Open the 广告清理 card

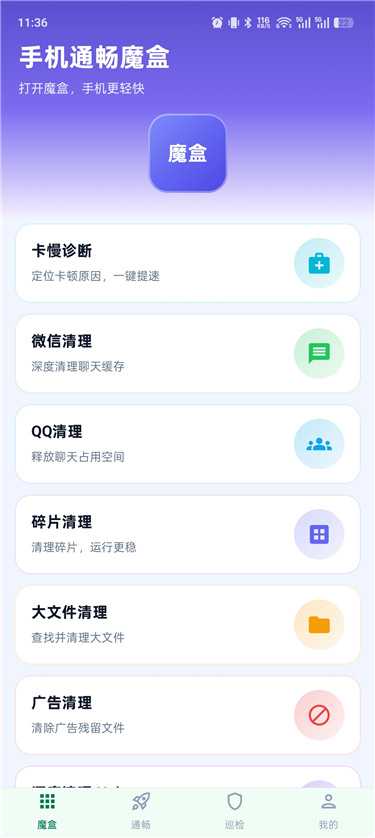pos(188,715)
